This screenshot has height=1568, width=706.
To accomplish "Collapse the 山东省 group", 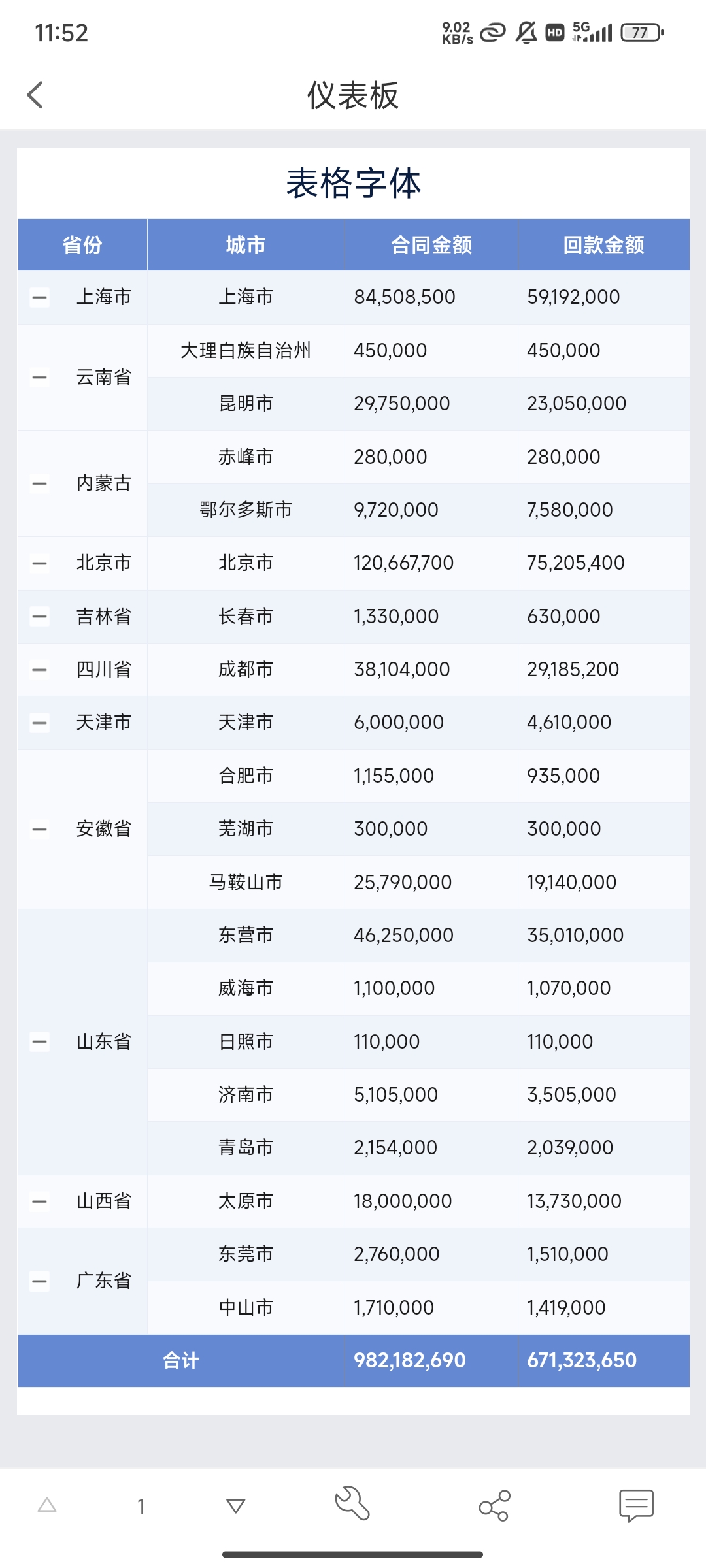I will pos(40,1042).
